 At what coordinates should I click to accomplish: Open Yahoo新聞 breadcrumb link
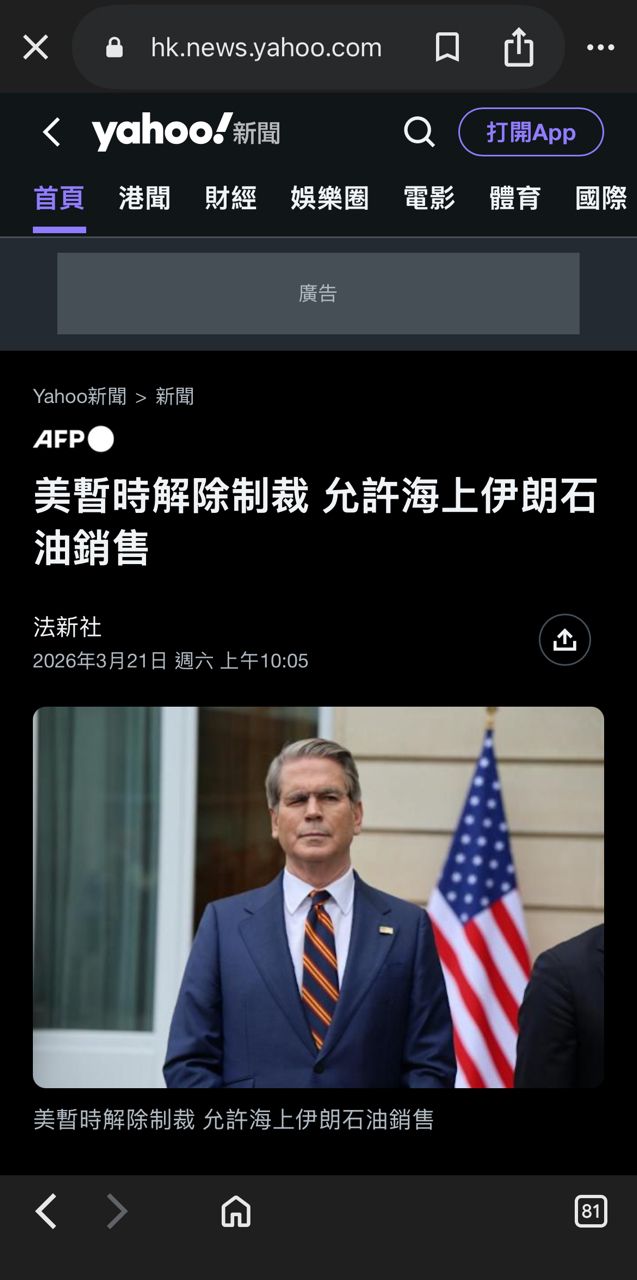click(x=79, y=396)
